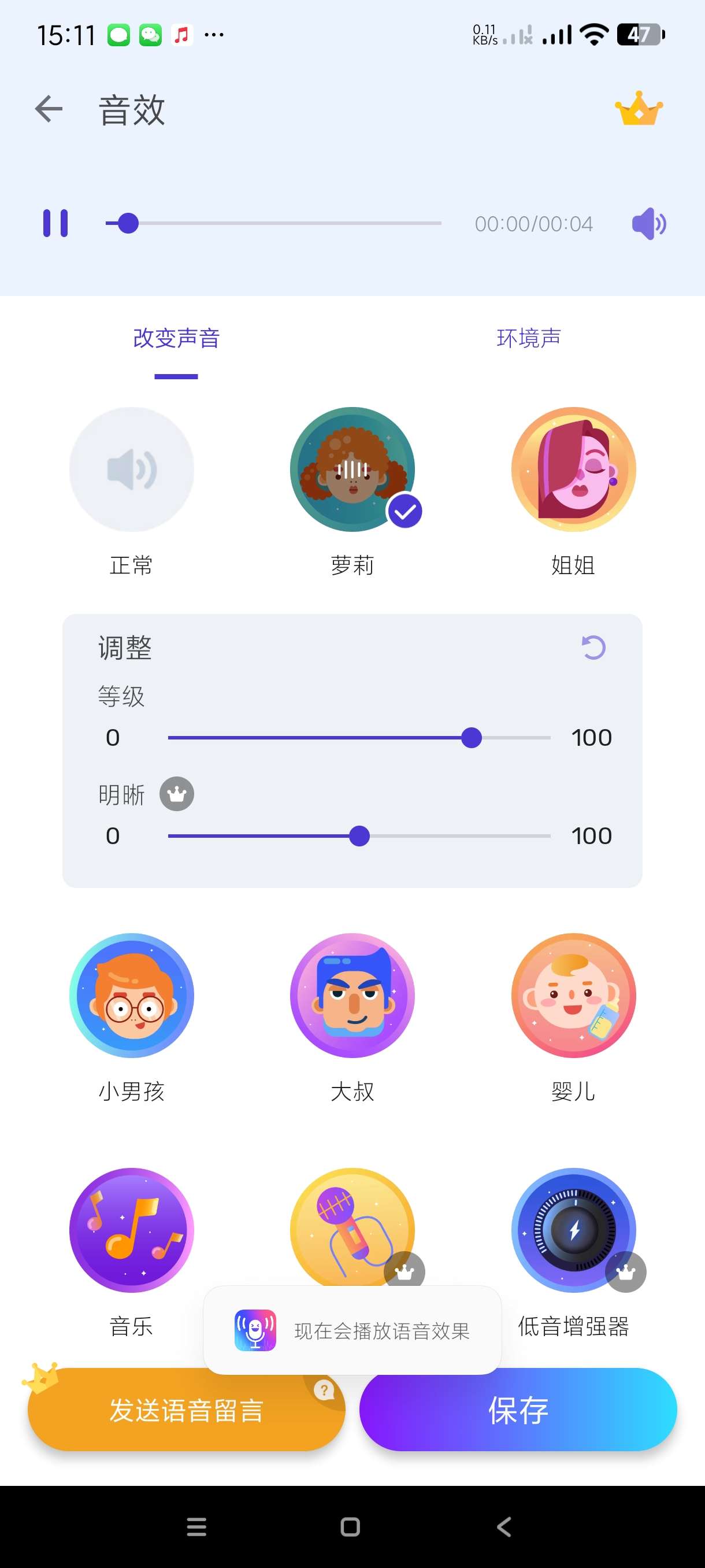The width and height of the screenshot is (705, 1568).
Task: Adjust the 明晰 slider
Action: [359, 835]
